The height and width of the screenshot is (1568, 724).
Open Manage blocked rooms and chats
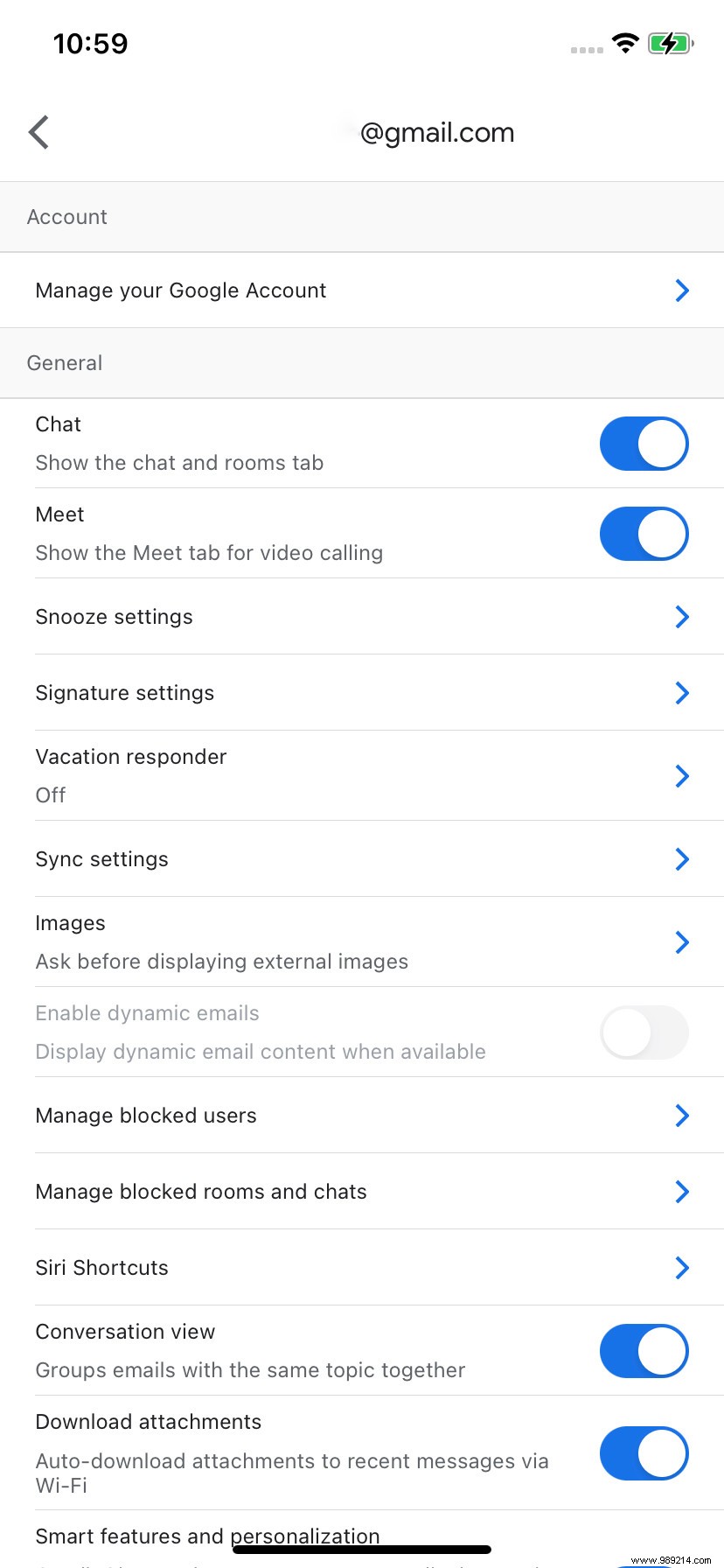682,1192
